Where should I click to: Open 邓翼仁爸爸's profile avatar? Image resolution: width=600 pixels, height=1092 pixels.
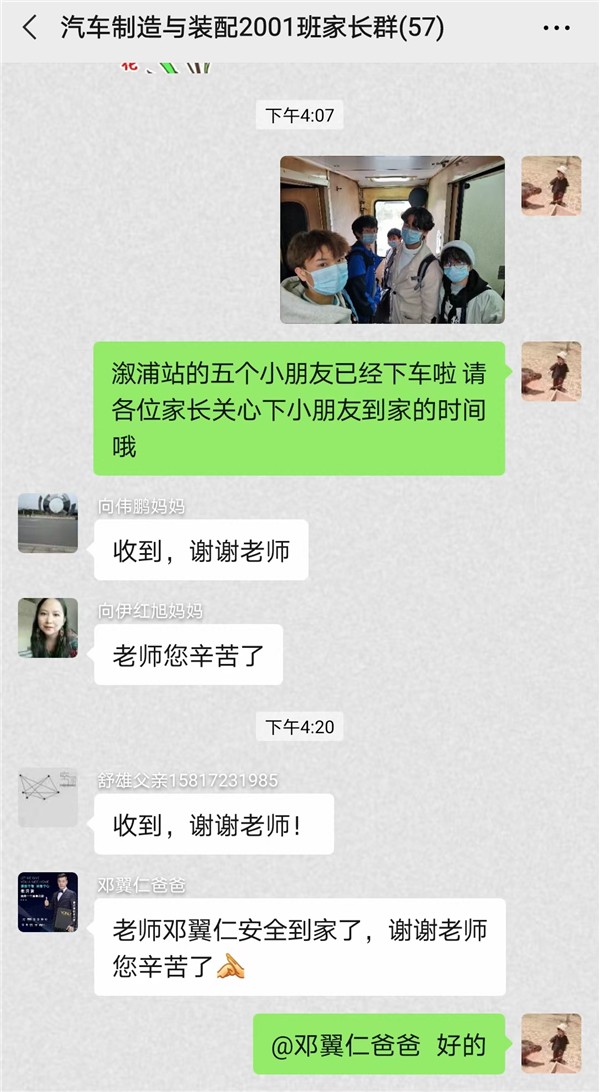click(x=47, y=902)
